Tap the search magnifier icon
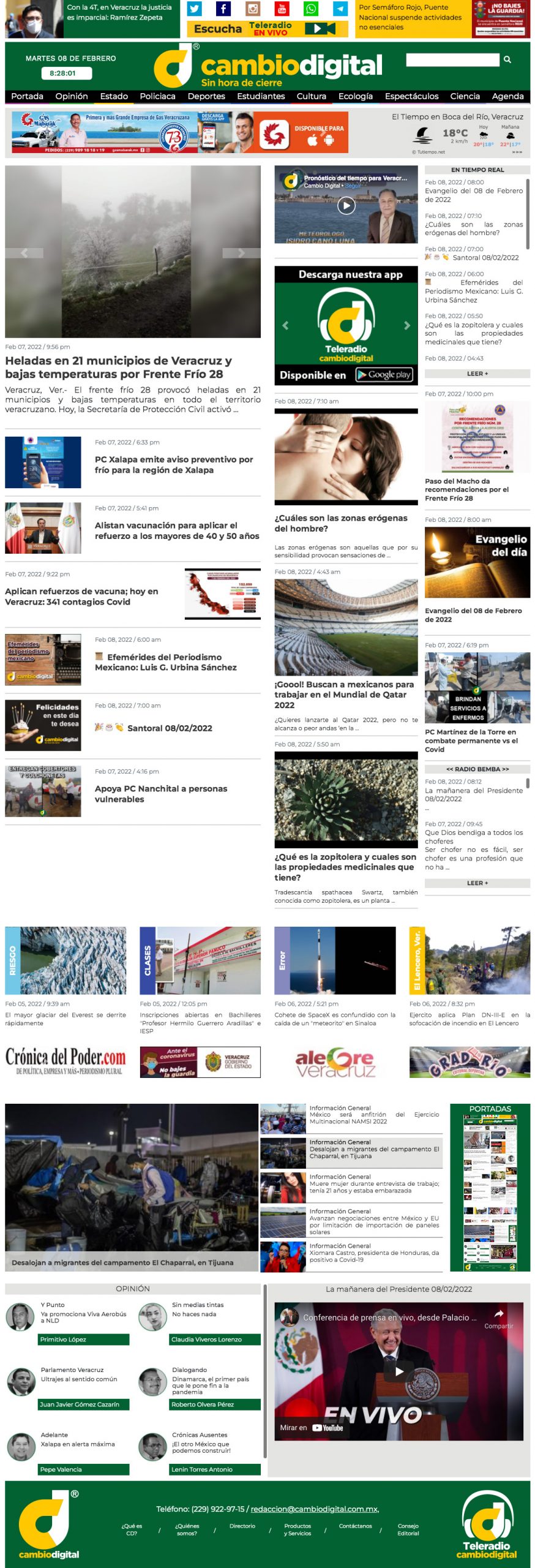 [x=507, y=59]
